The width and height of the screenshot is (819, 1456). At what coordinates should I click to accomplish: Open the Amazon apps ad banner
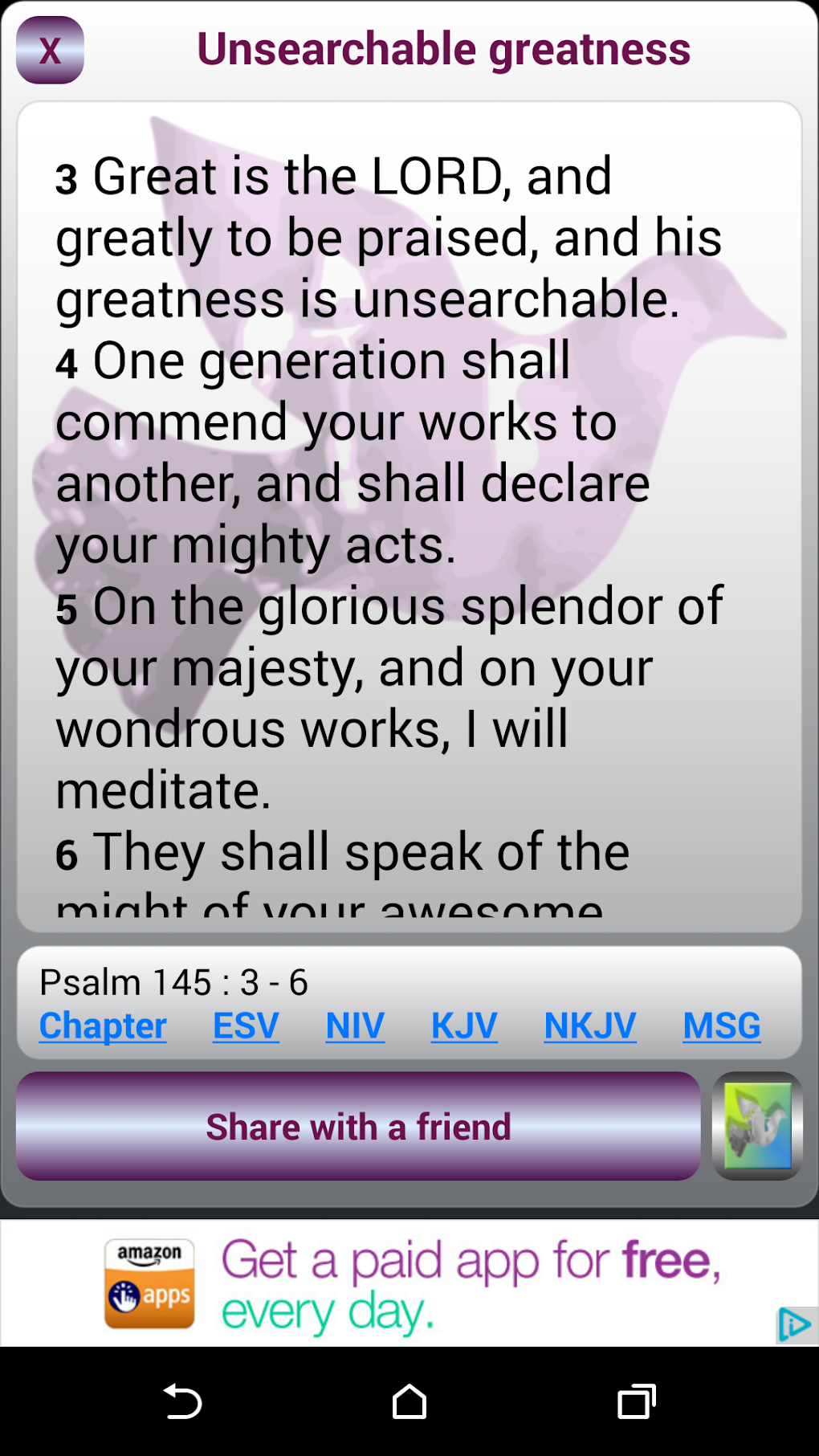coord(409,1283)
